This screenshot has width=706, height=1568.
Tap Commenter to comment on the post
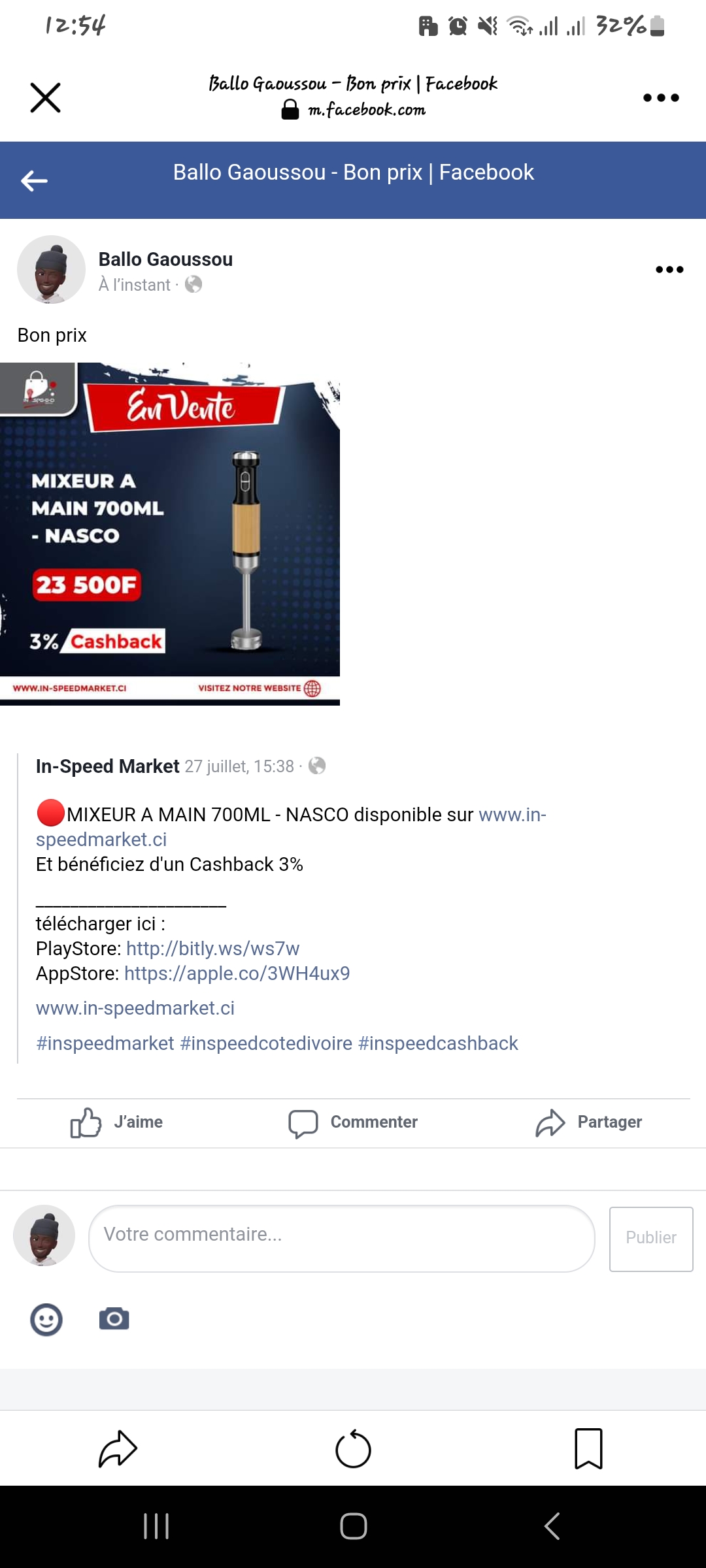coord(354,1122)
